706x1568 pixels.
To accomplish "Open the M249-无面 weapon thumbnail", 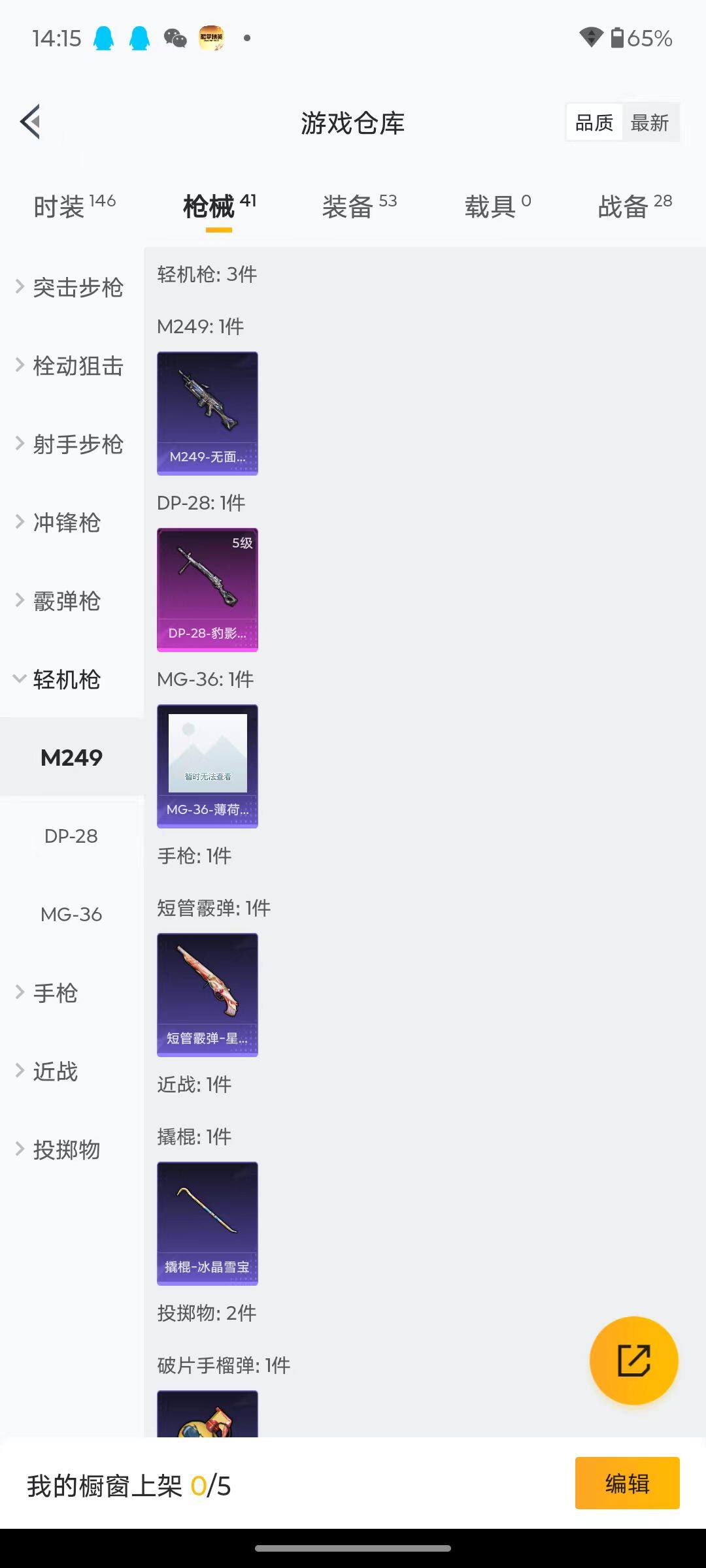I will [207, 412].
